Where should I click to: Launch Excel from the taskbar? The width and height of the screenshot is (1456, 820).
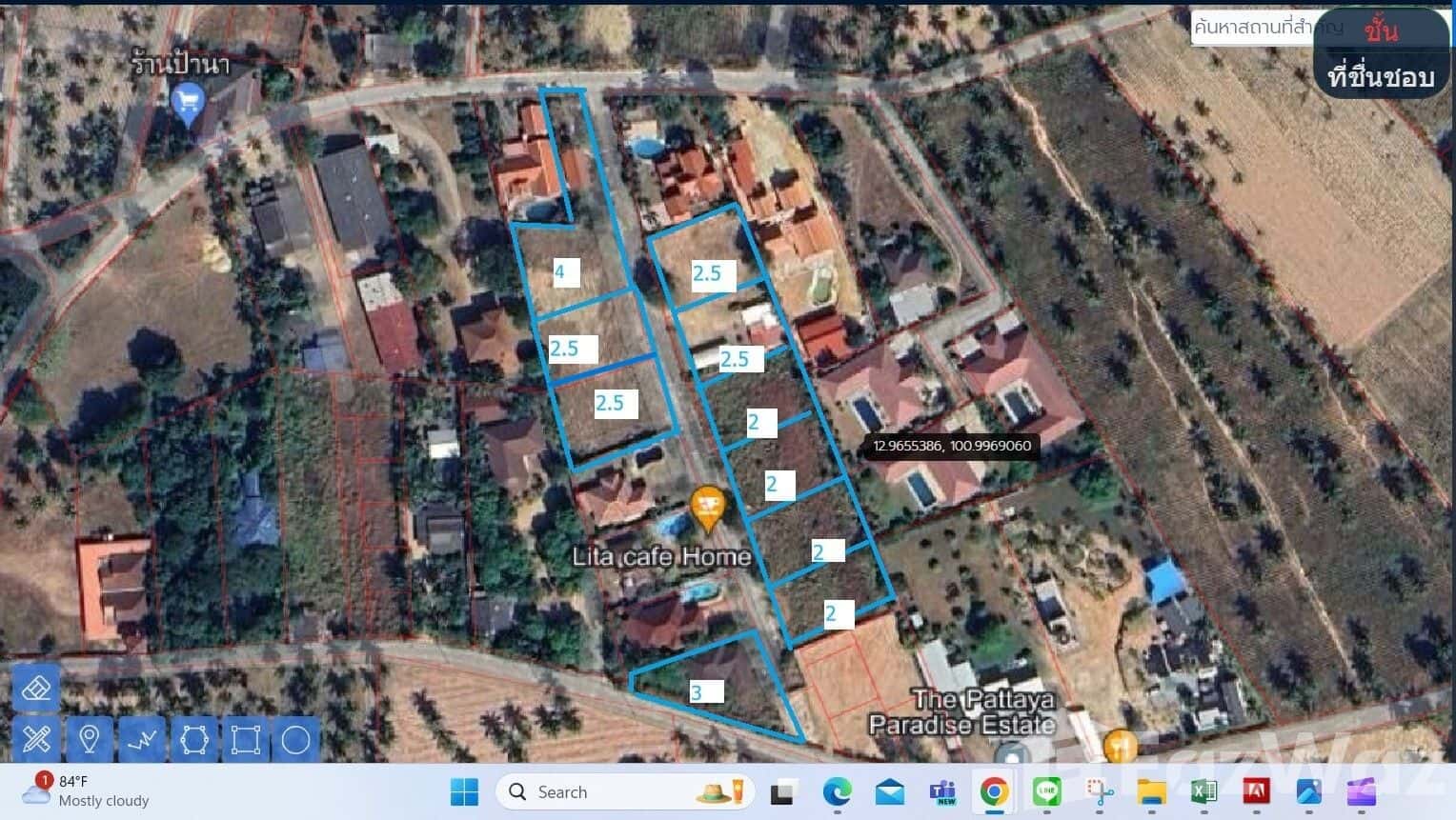point(1203,791)
